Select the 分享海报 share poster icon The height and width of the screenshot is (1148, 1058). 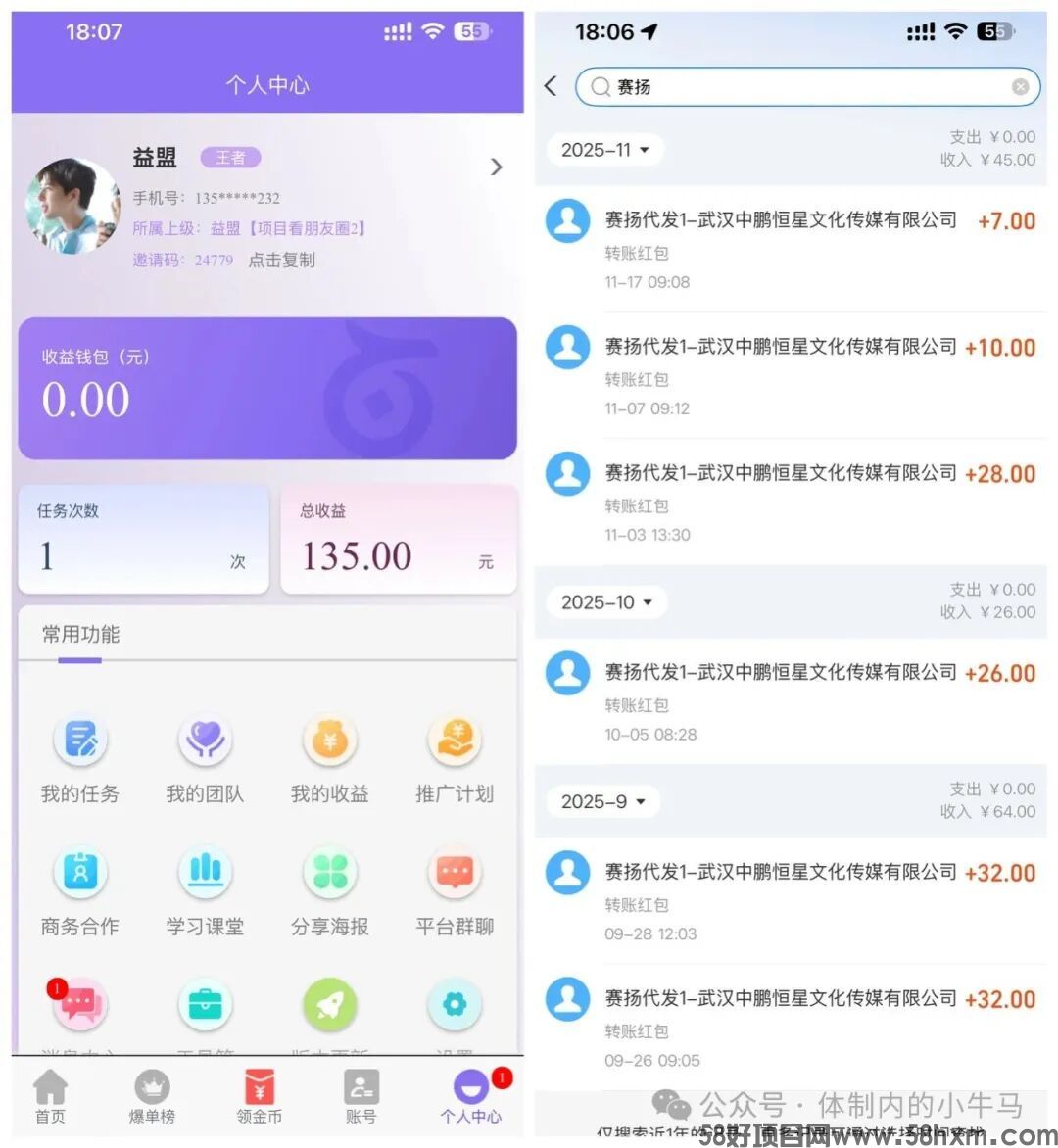pyautogui.click(x=329, y=874)
